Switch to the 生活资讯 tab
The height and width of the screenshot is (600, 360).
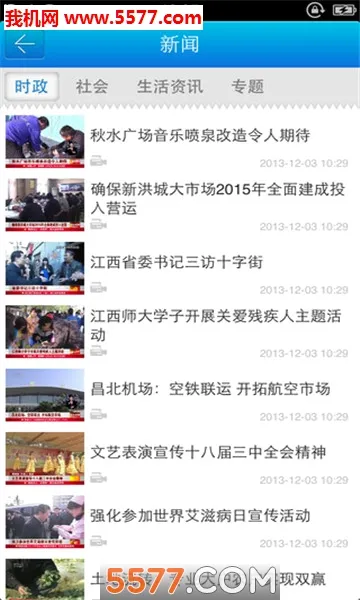pos(170,86)
